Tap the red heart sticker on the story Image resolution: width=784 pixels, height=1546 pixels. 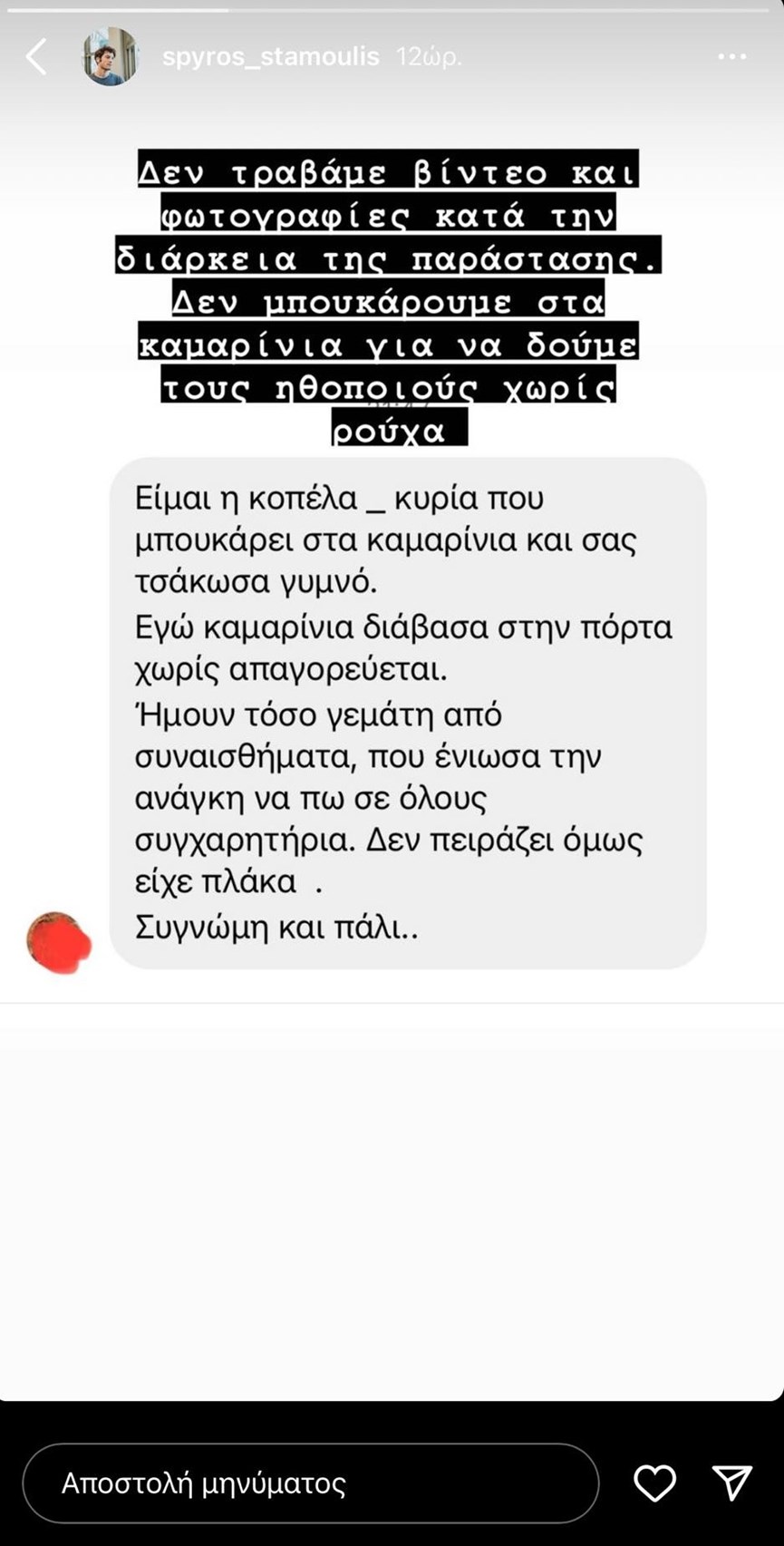[x=59, y=941]
